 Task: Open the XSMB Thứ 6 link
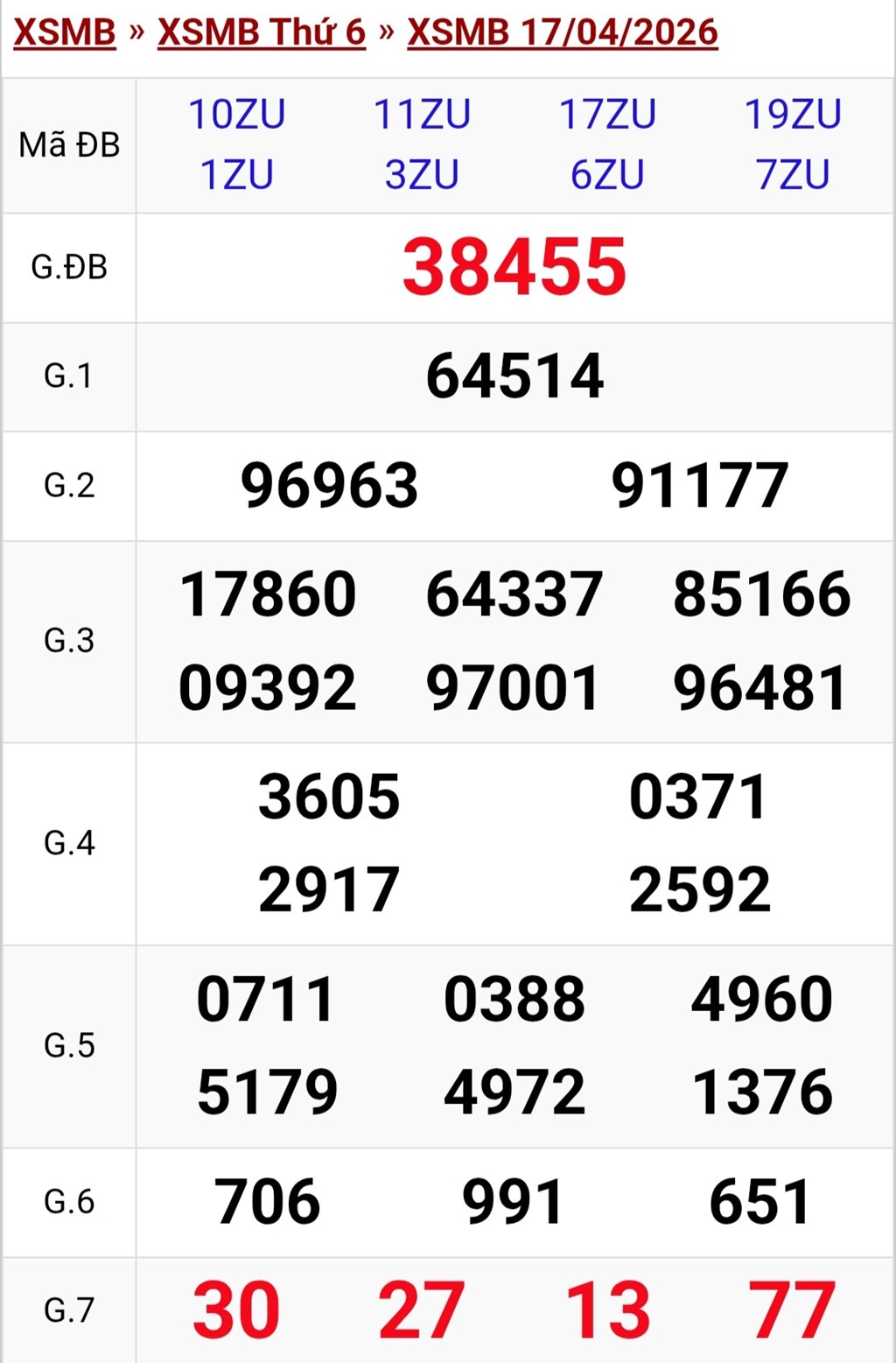tap(262, 32)
